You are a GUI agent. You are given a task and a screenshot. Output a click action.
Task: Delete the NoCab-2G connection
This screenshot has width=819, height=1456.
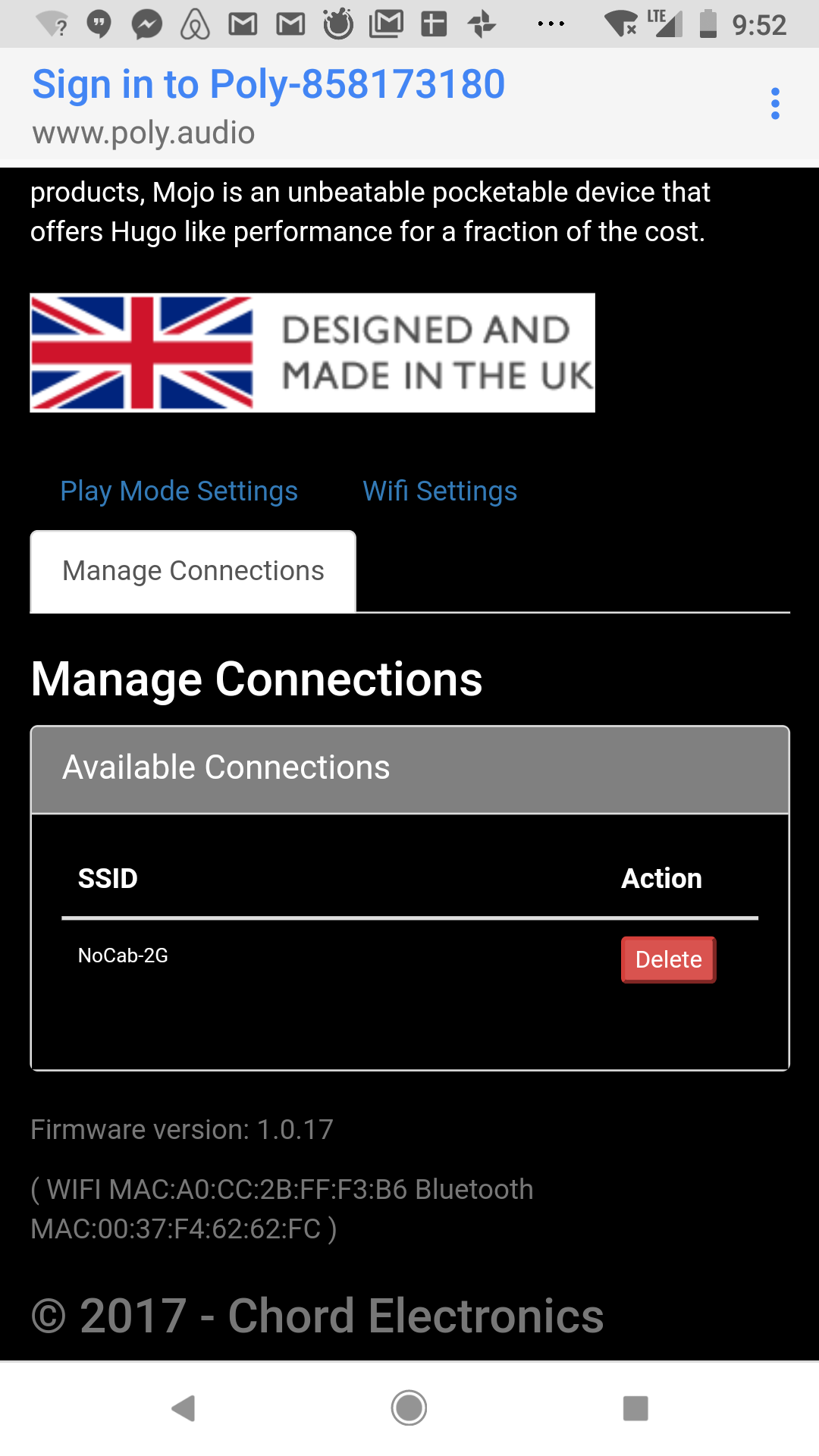coord(668,959)
